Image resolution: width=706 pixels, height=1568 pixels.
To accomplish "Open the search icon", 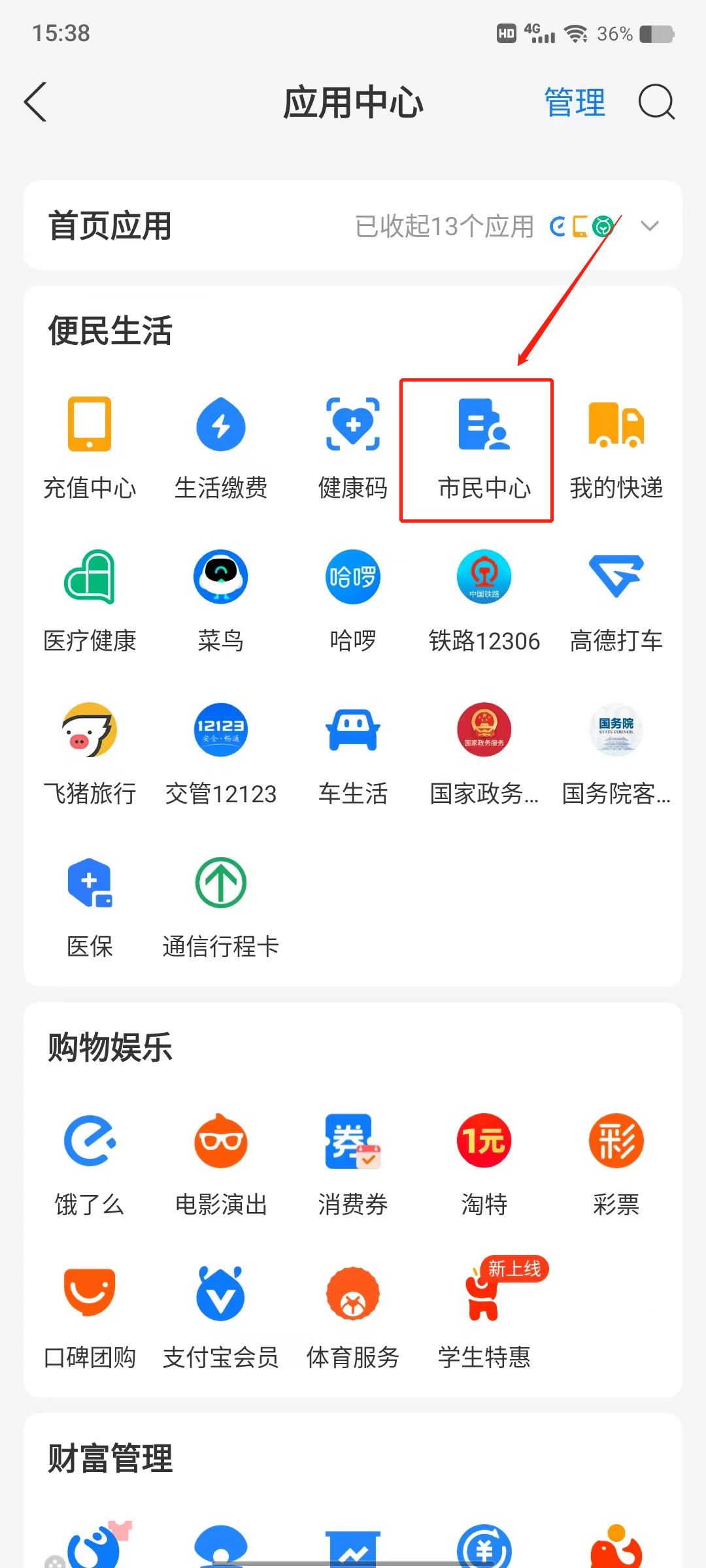I will click(656, 102).
